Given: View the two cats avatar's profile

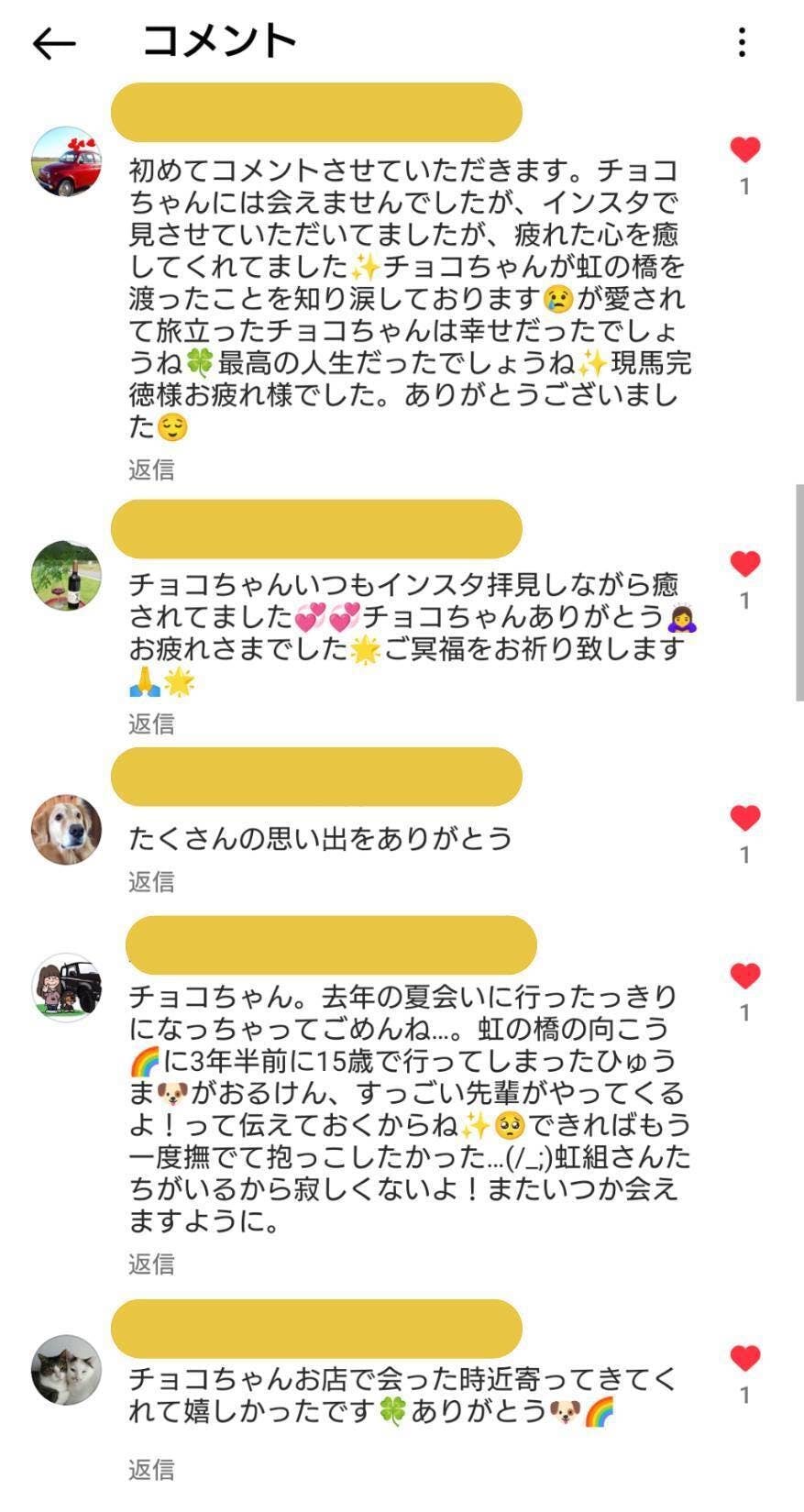Looking at the screenshot, I should click(67, 1370).
